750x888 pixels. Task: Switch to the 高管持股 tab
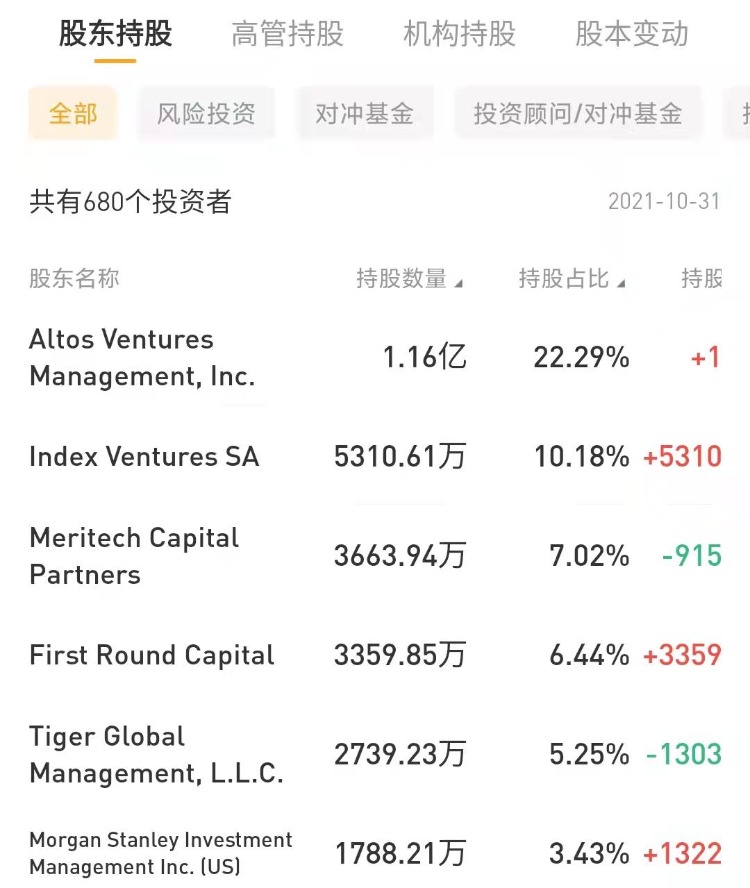click(x=287, y=34)
